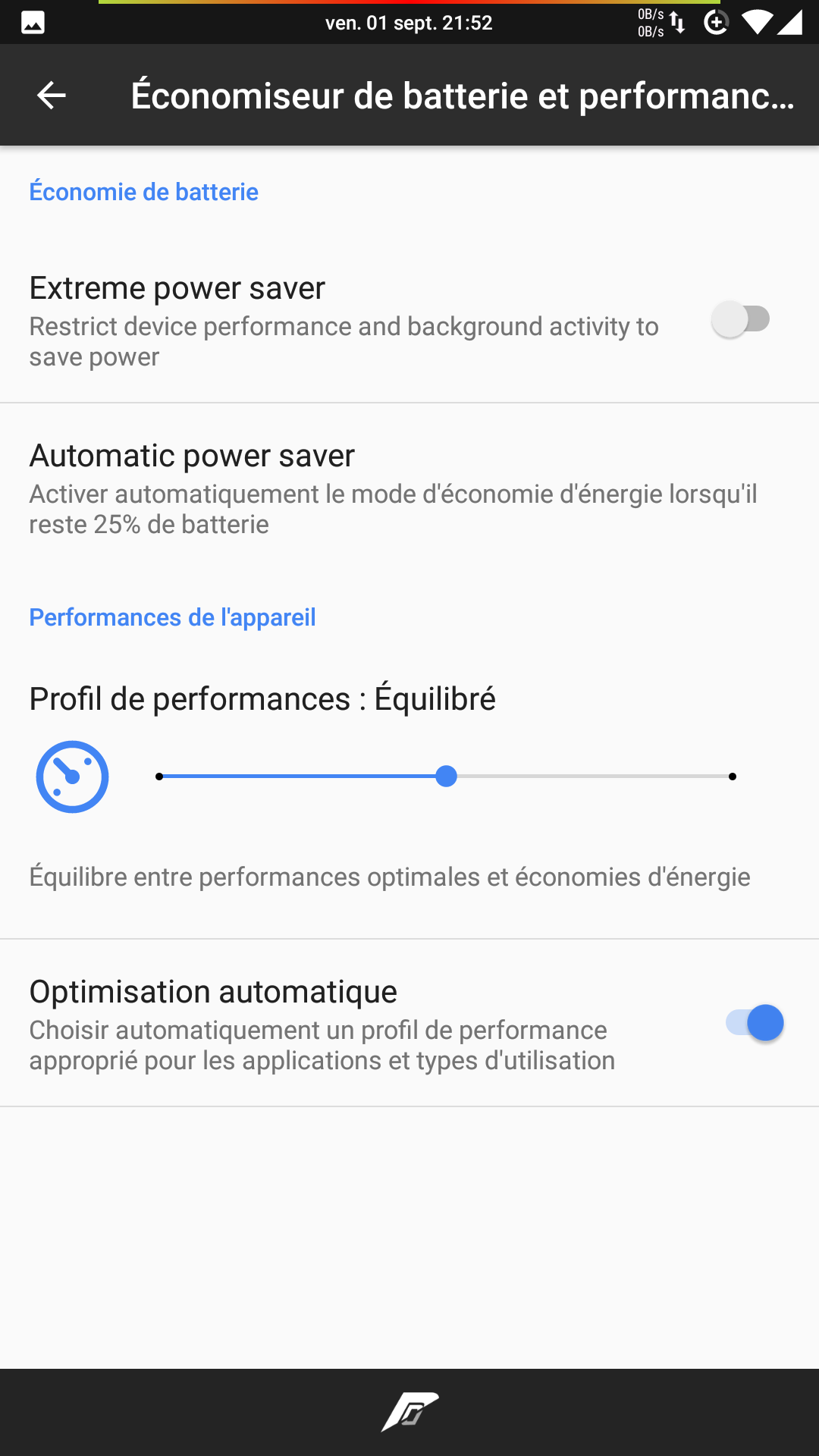Set performance profile slider to maximum

pos(732,777)
